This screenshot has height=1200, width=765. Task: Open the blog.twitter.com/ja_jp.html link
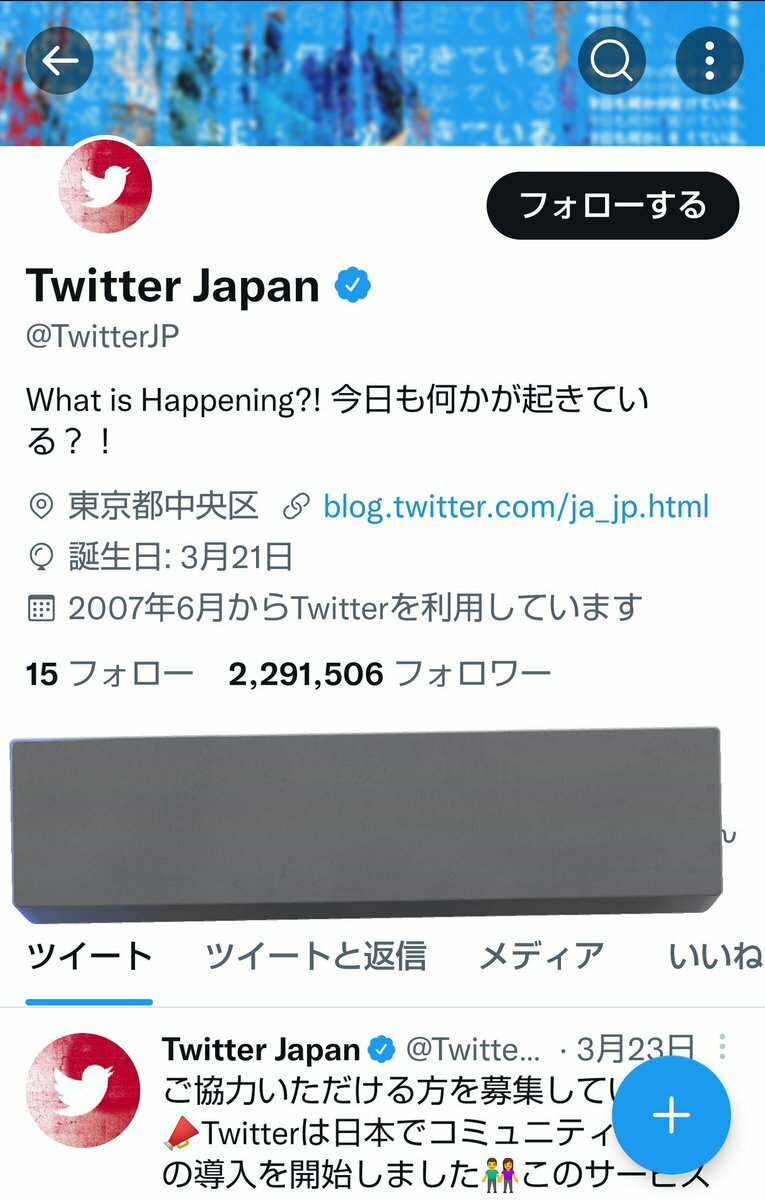coord(515,506)
